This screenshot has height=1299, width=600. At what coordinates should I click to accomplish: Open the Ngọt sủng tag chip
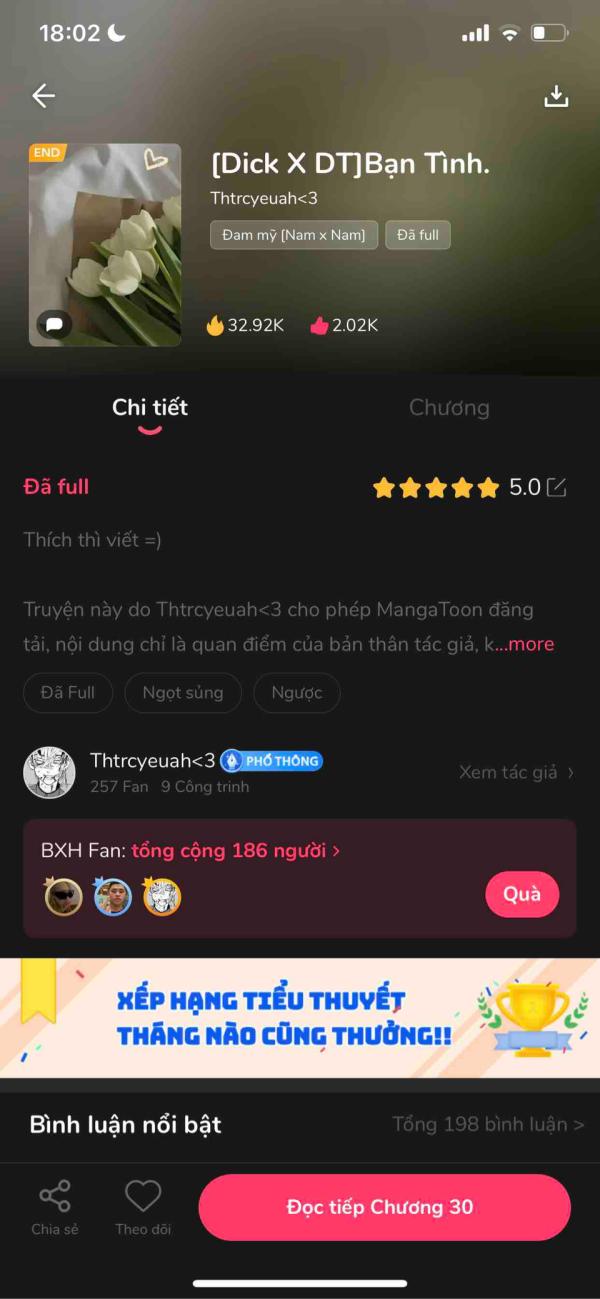click(183, 692)
